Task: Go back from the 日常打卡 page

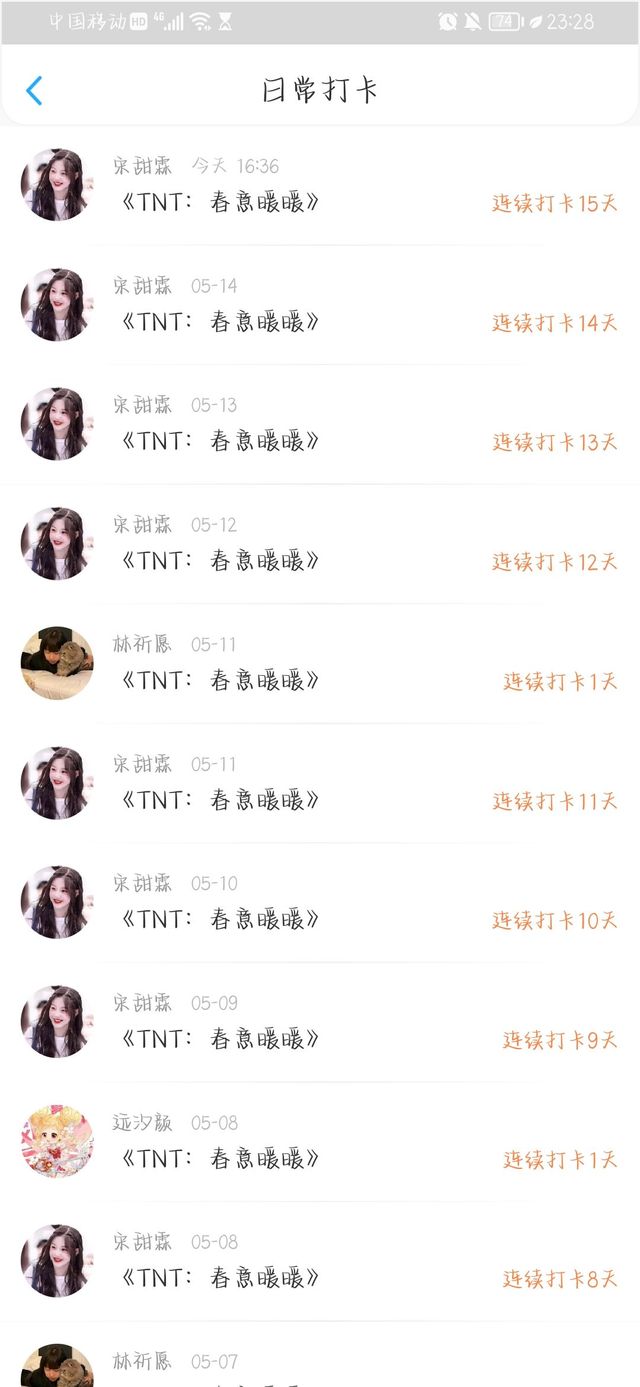Action: 34,91
